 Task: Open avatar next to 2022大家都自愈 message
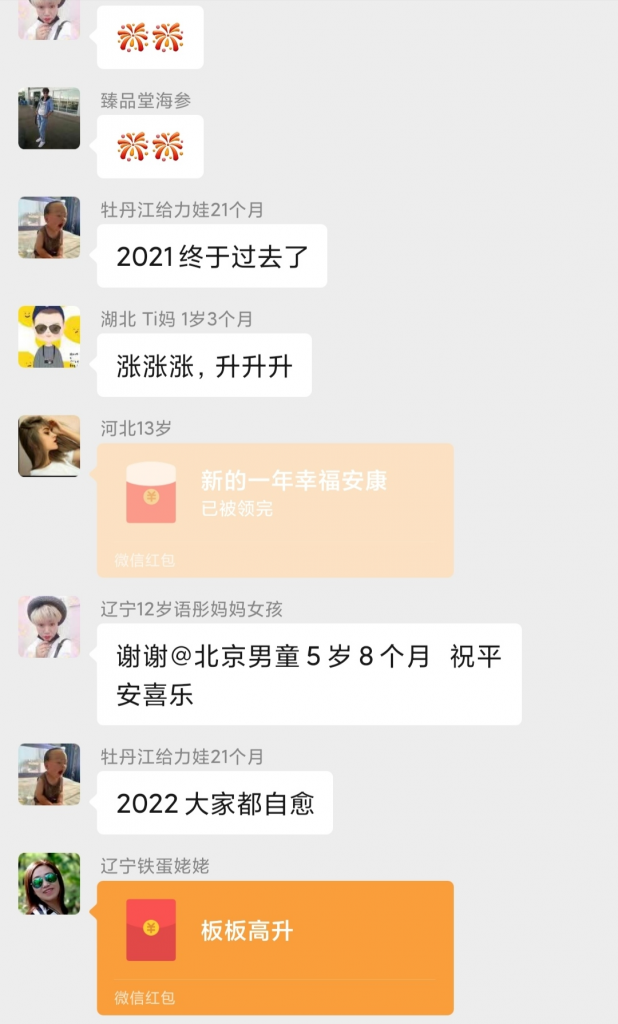click(49, 774)
